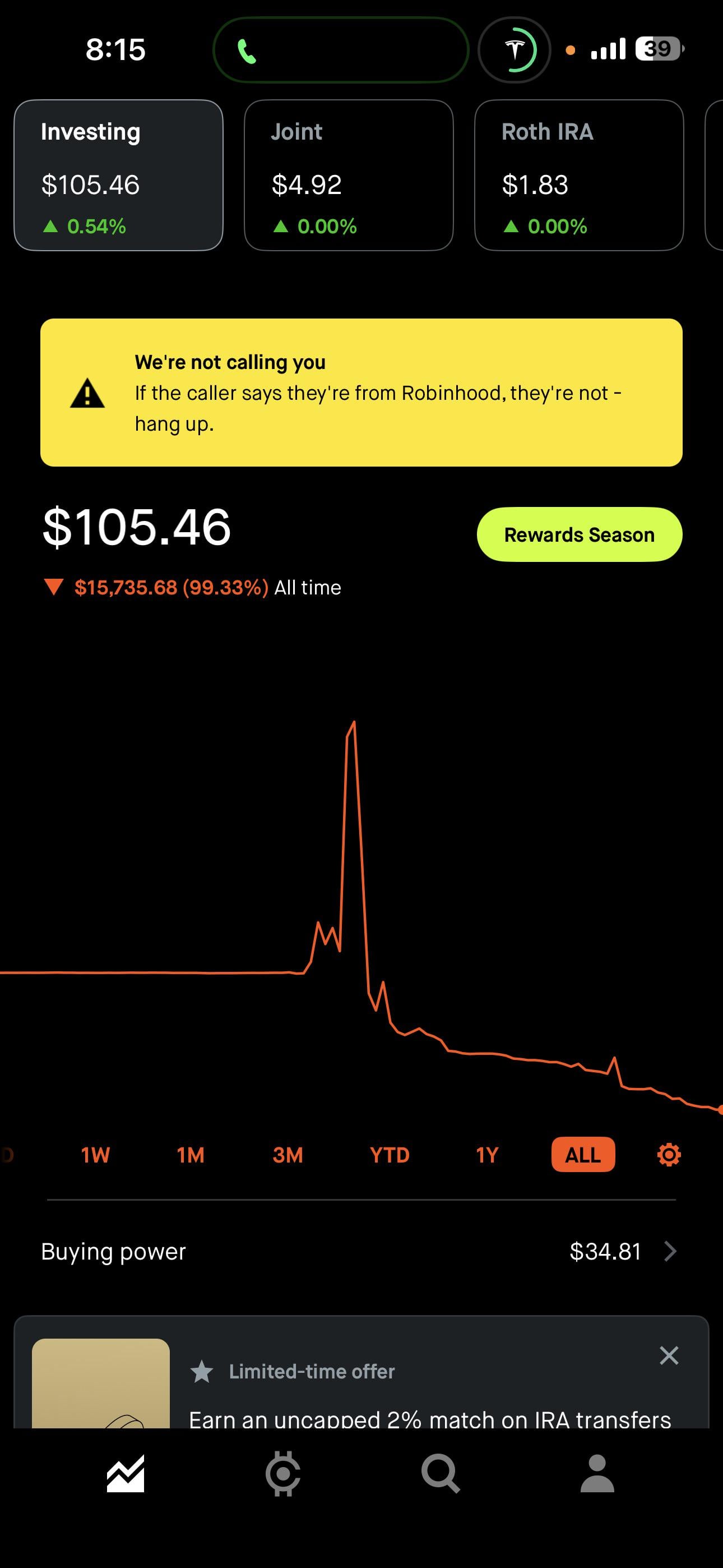Select the 3M chart range
The image size is (723, 1568).
(x=288, y=1155)
